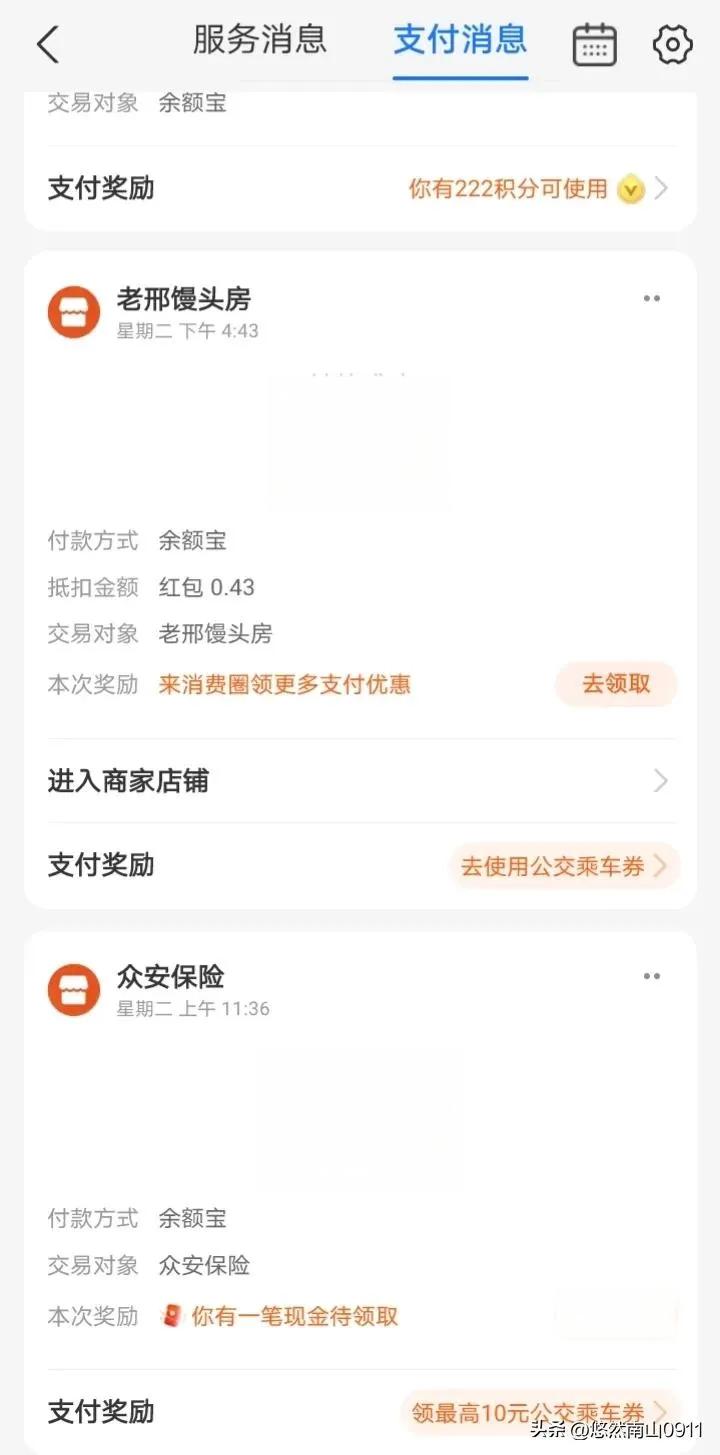Tap the 老邢馒头房 merchant logo
The image size is (720, 1455).
[x=73, y=311]
